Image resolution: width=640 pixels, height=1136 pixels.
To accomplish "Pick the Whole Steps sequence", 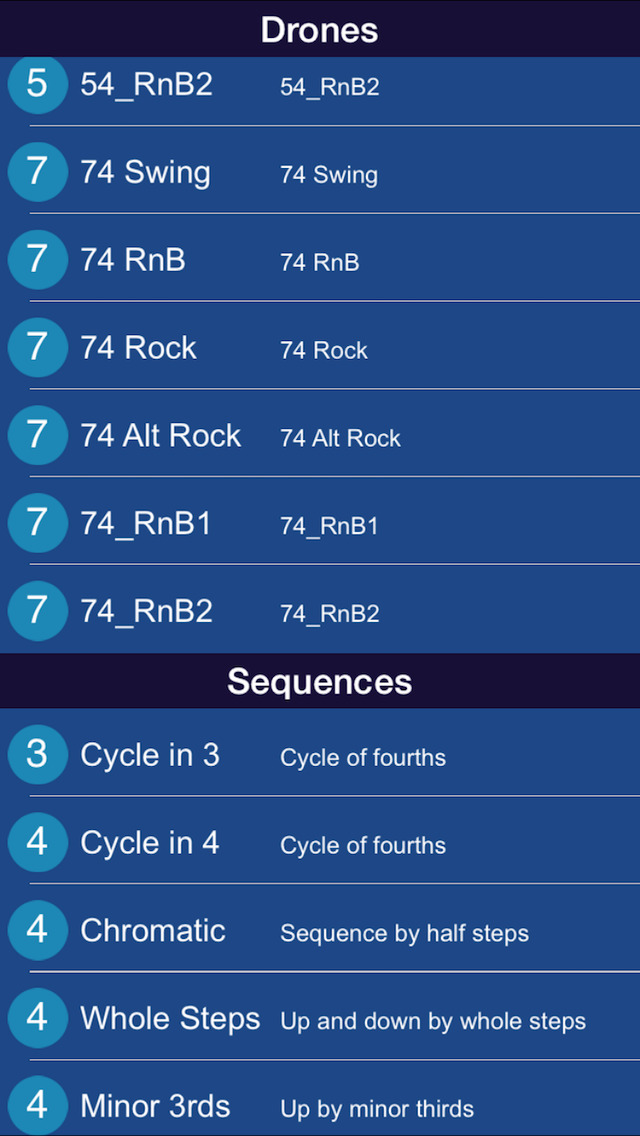I will (320, 1016).
